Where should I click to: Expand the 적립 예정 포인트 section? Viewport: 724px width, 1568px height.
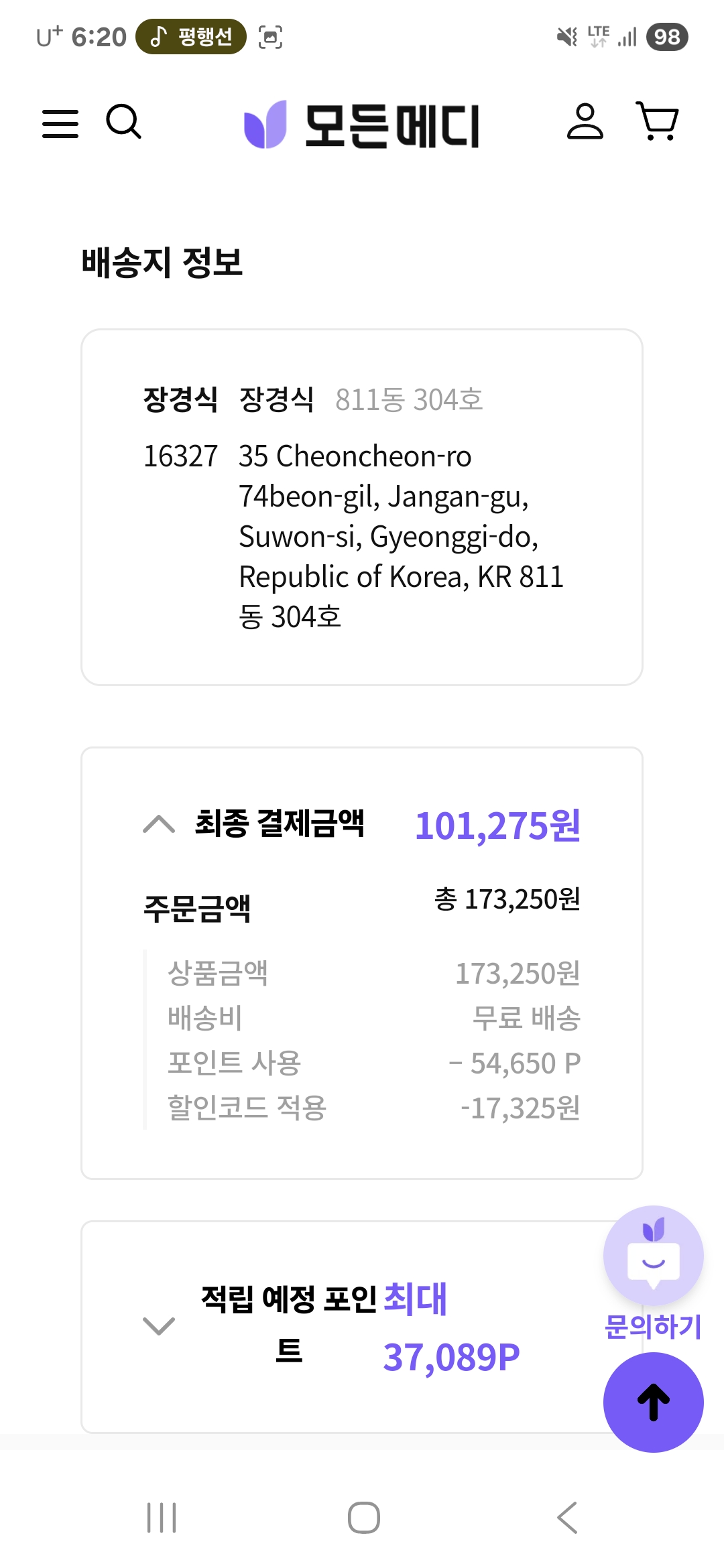tap(159, 1325)
